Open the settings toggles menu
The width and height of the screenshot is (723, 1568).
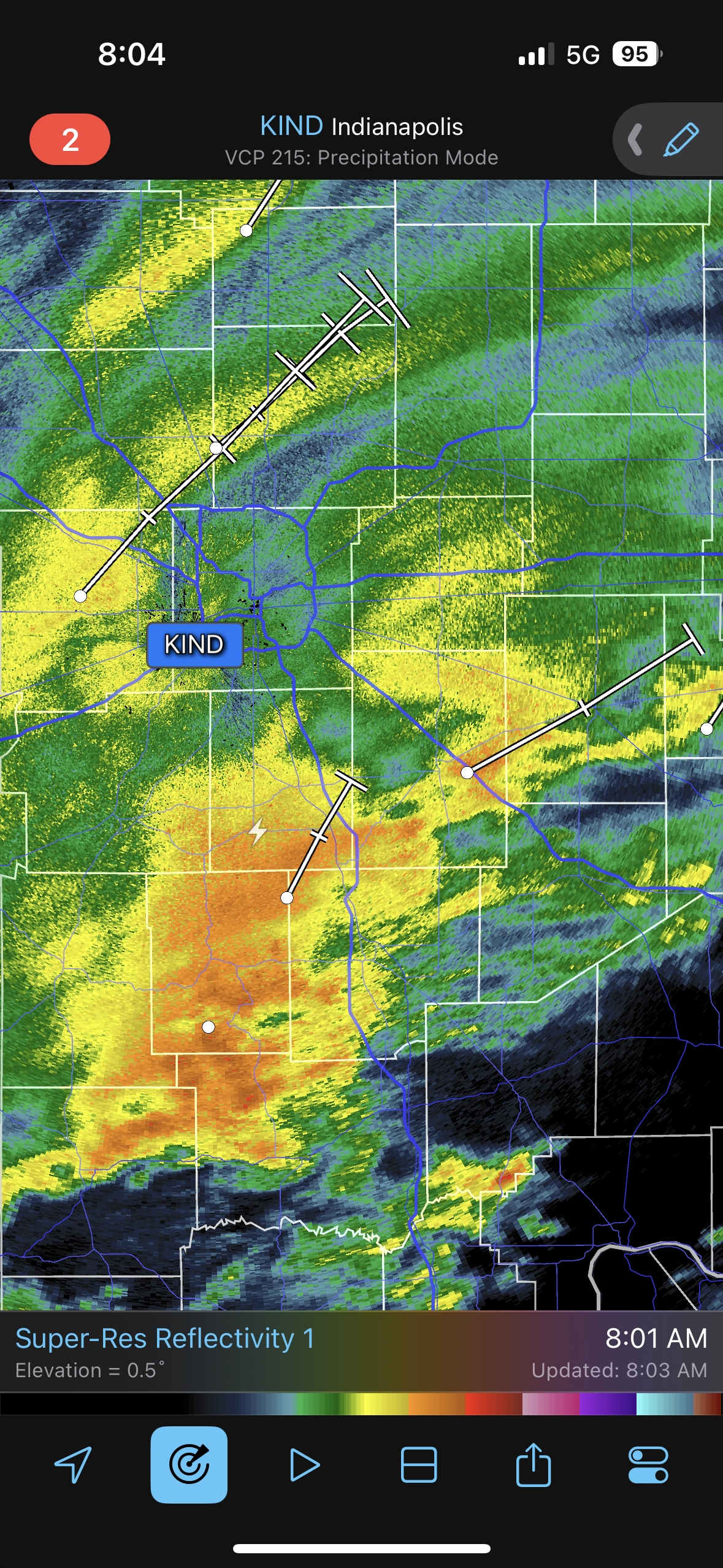click(648, 1465)
